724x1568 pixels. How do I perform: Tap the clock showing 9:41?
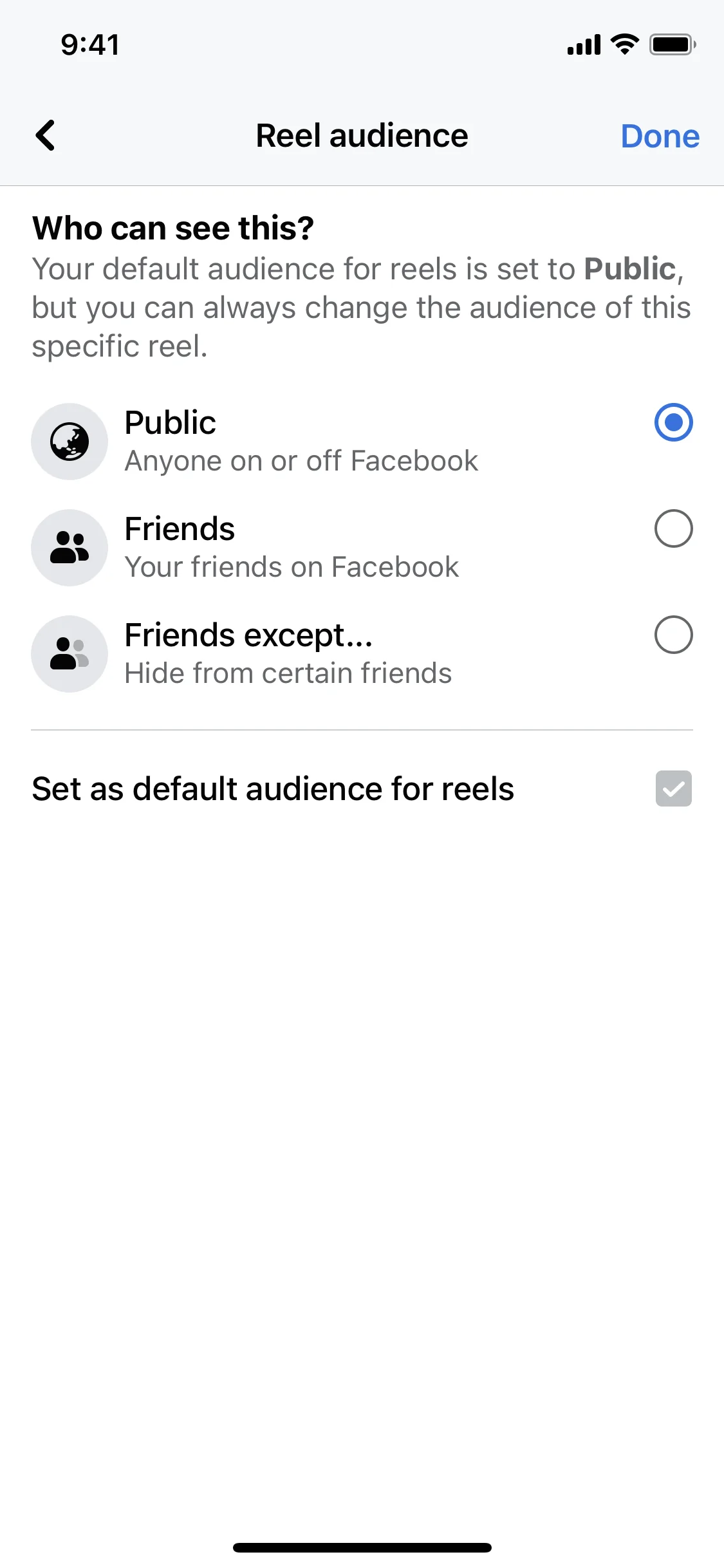pyautogui.click(x=89, y=44)
